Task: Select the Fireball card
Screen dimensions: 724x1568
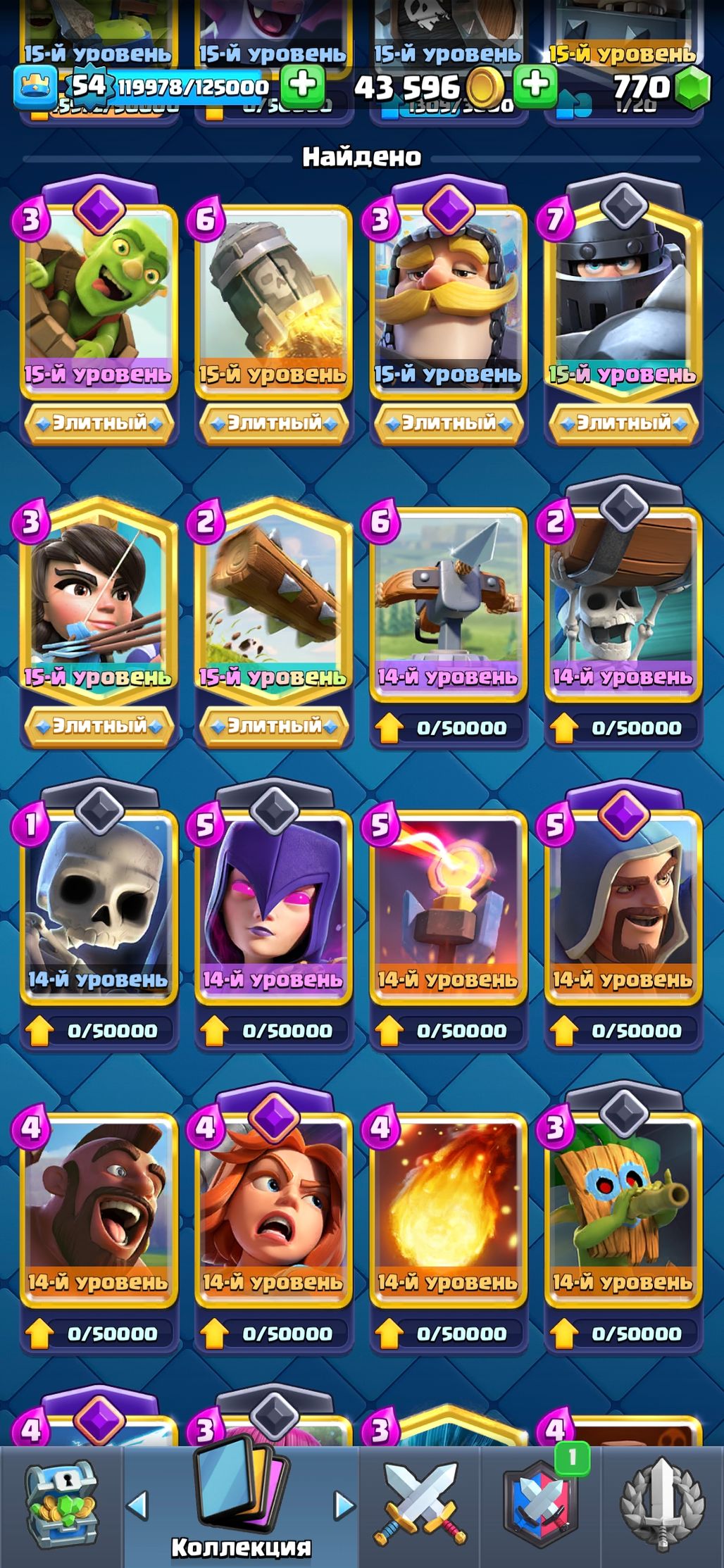Action: click(x=448, y=1204)
